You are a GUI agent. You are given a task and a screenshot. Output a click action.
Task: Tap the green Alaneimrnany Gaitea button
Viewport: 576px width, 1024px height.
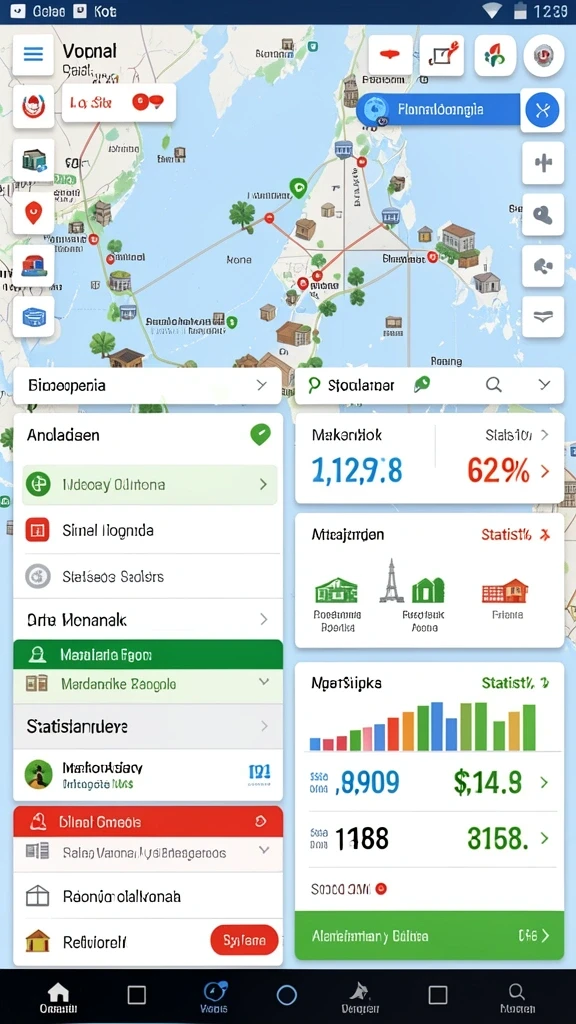(x=429, y=936)
